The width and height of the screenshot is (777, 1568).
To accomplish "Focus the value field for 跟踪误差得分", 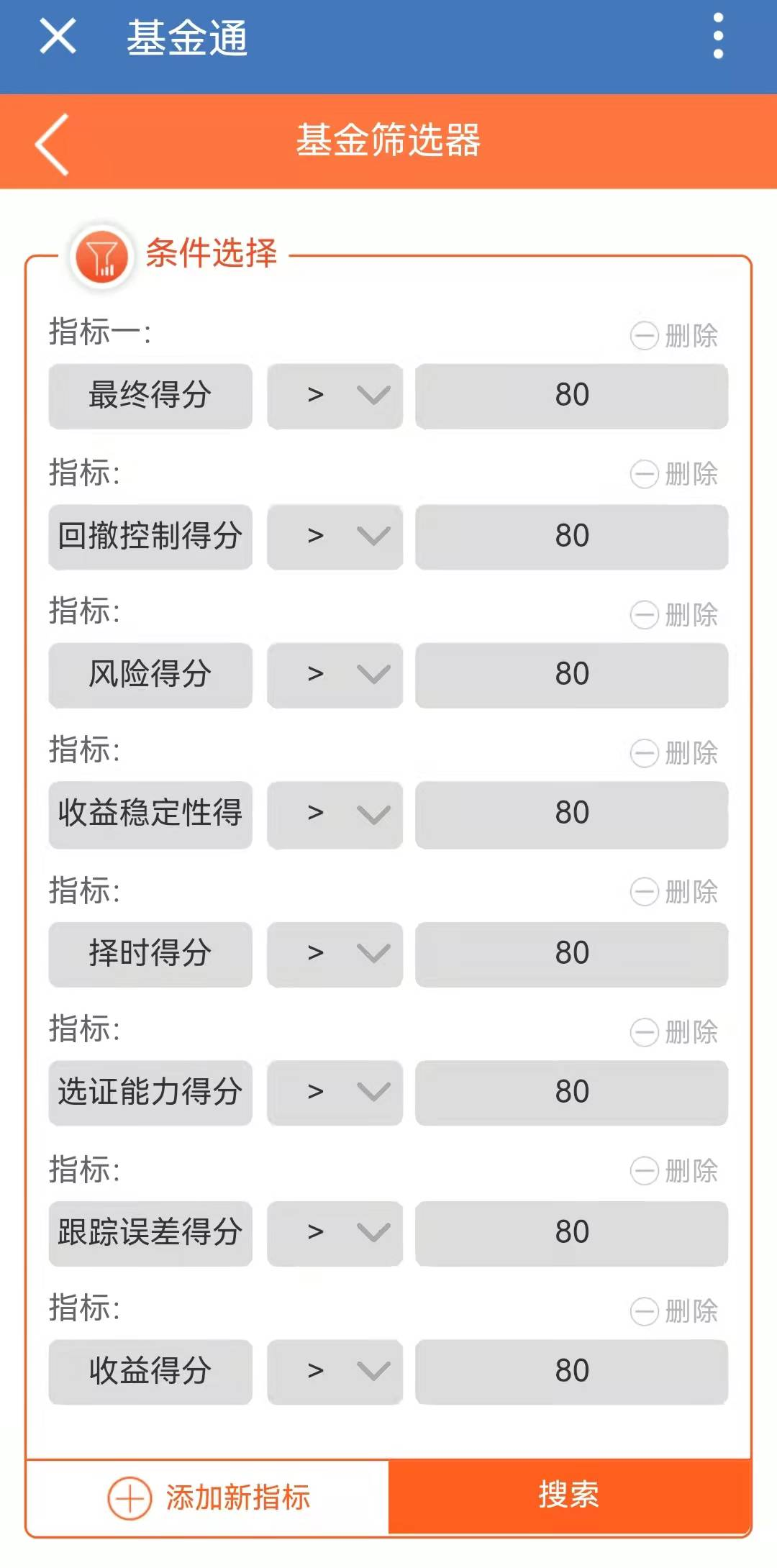I will click(x=571, y=1233).
